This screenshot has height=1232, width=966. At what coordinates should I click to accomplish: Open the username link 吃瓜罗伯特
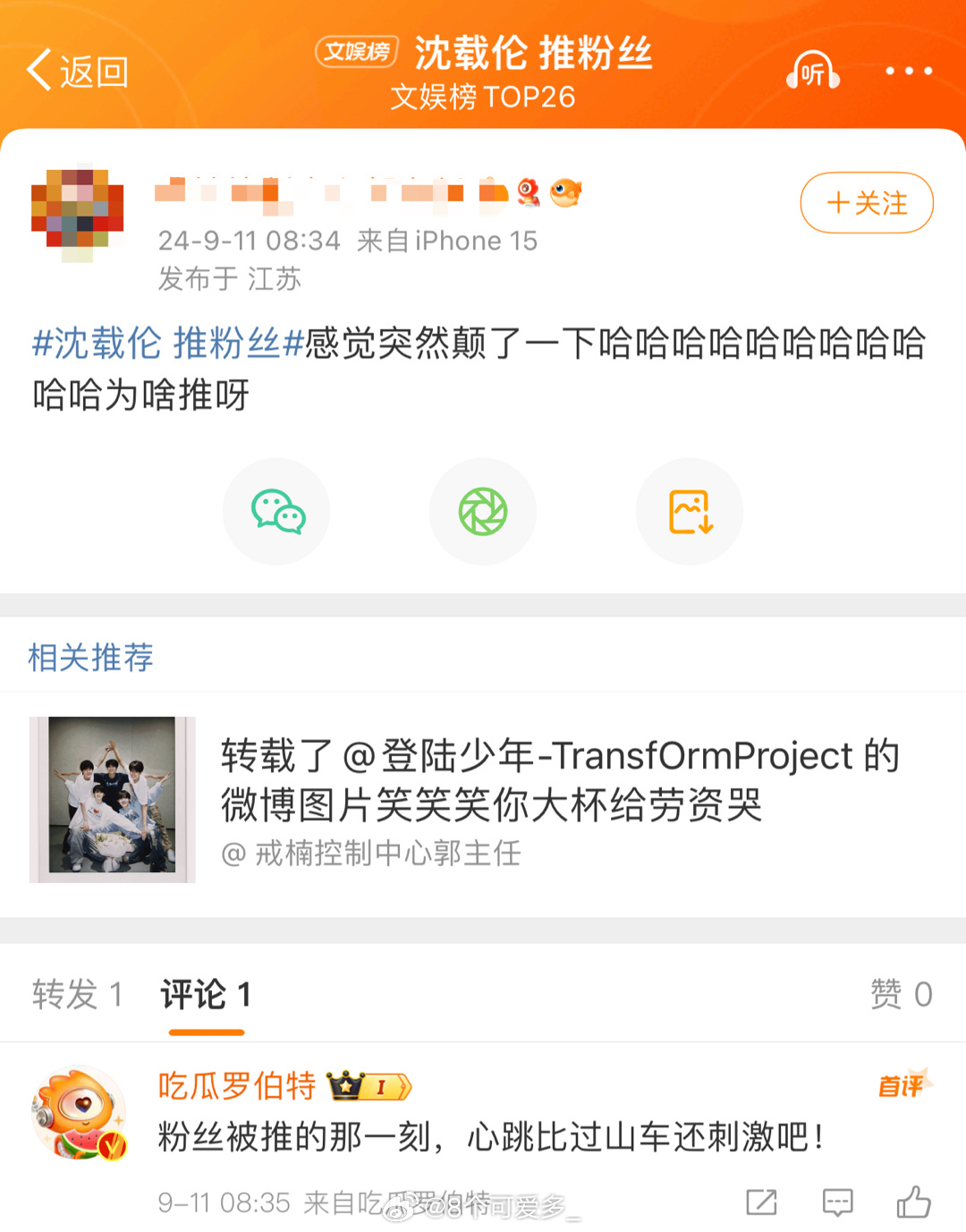point(237,1086)
